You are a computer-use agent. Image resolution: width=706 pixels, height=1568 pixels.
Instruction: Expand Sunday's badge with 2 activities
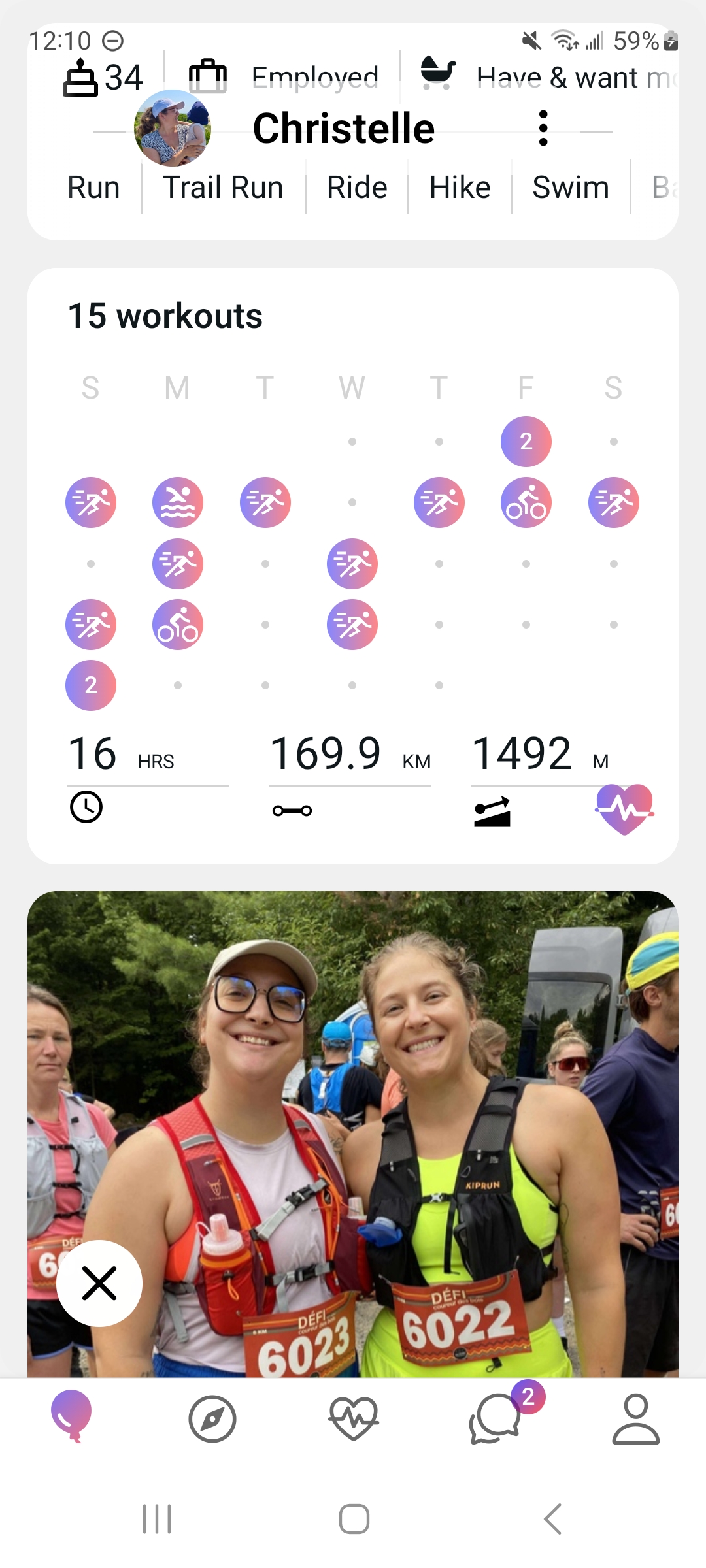(x=90, y=685)
